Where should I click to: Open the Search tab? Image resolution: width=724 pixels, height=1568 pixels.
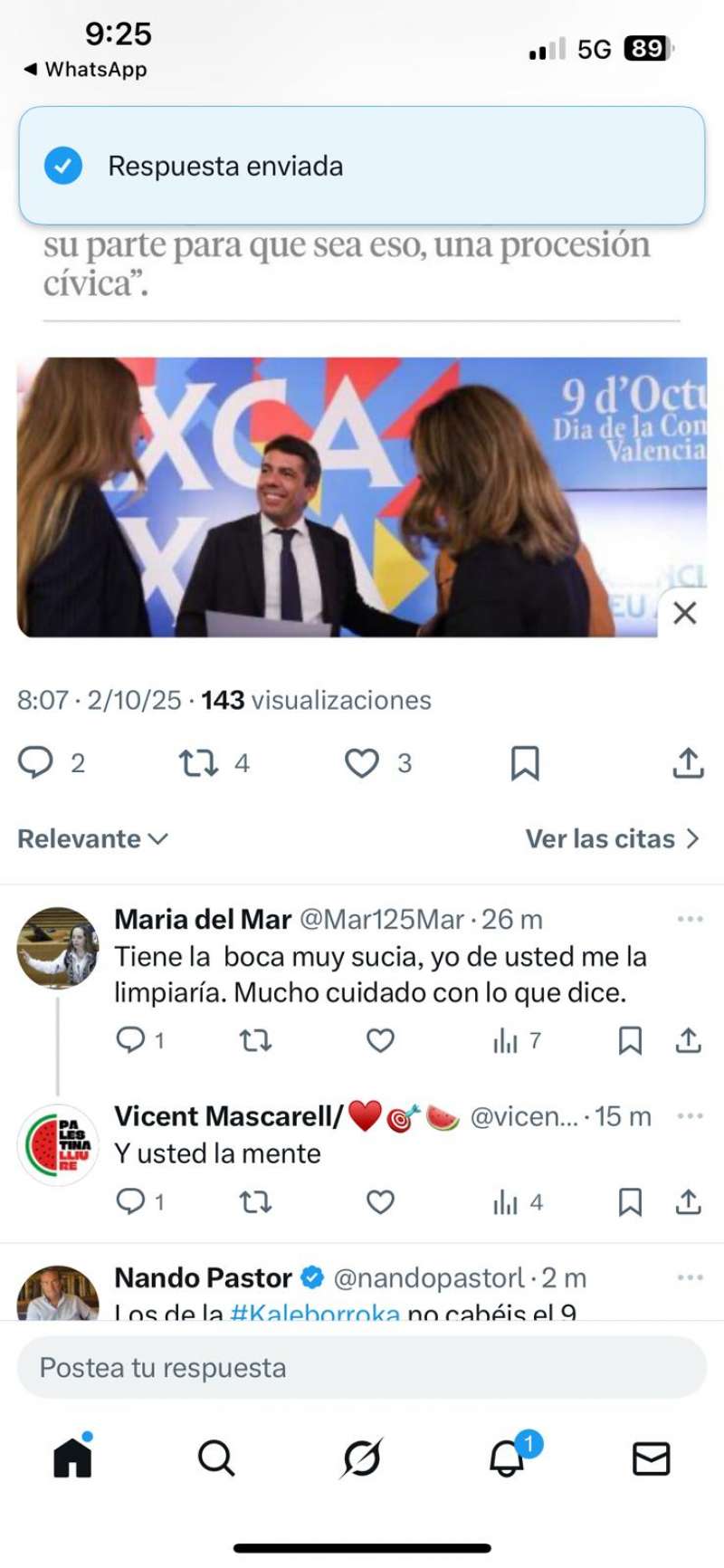[x=216, y=1458]
